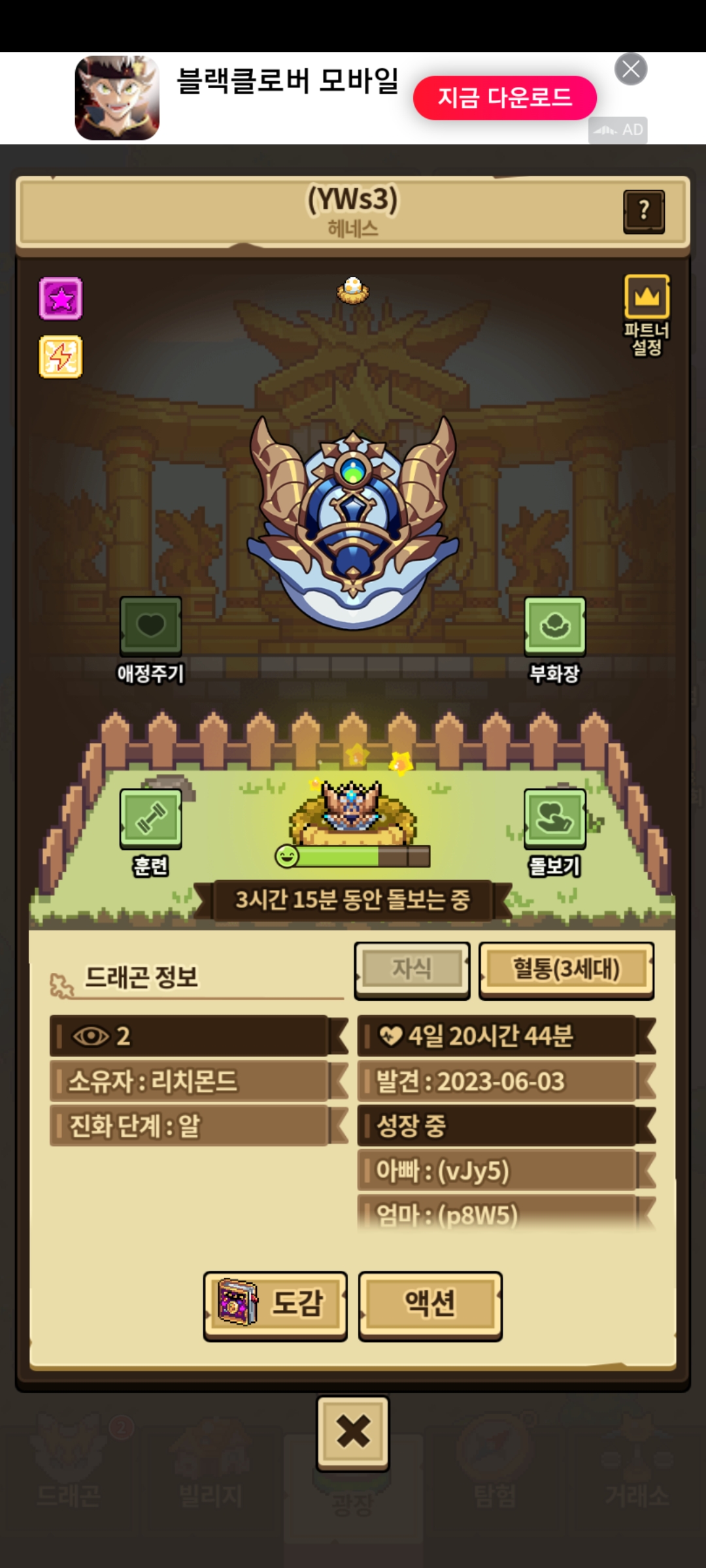Switch to the 자식 tab
This screenshot has height=1568, width=706.
click(x=412, y=970)
